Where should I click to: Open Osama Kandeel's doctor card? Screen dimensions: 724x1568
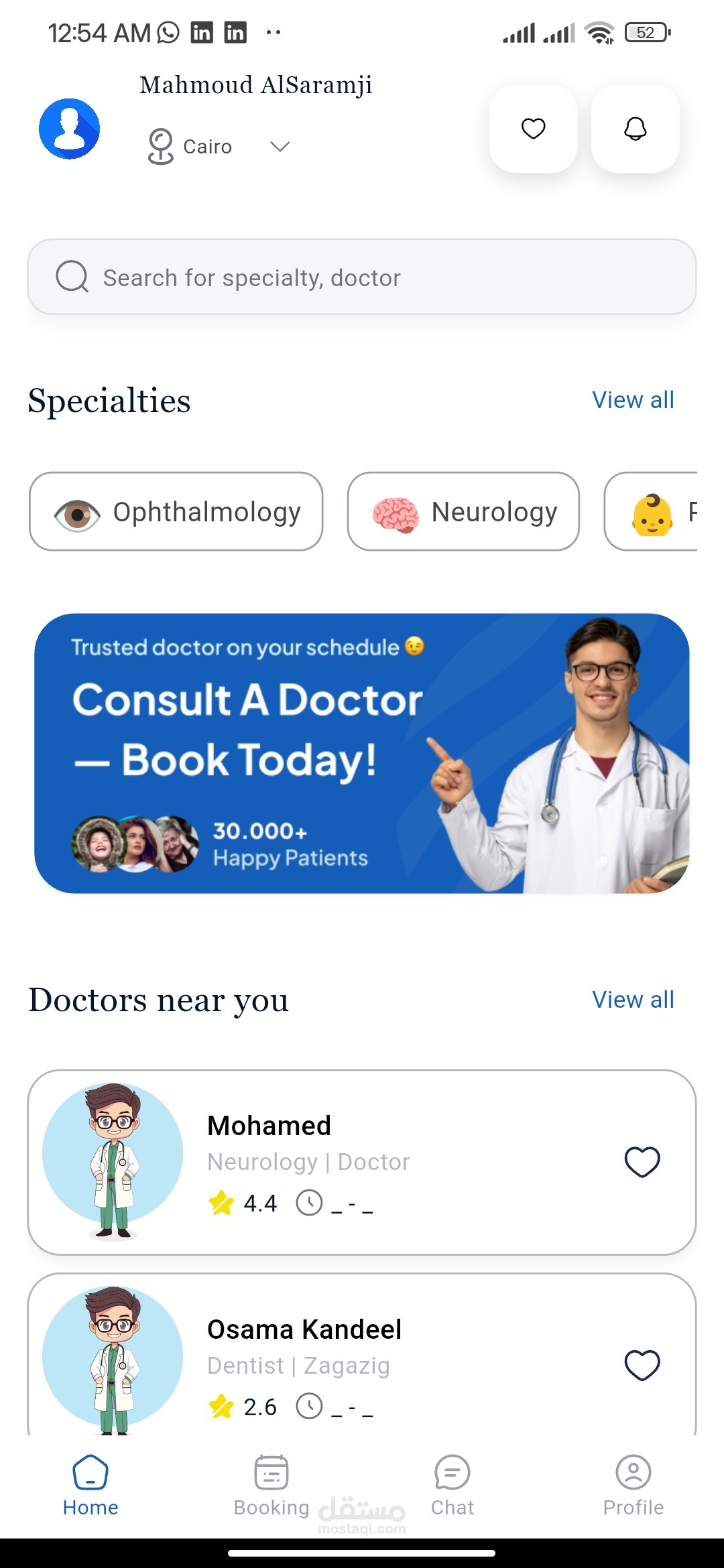pyautogui.click(x=362, y=1354)
